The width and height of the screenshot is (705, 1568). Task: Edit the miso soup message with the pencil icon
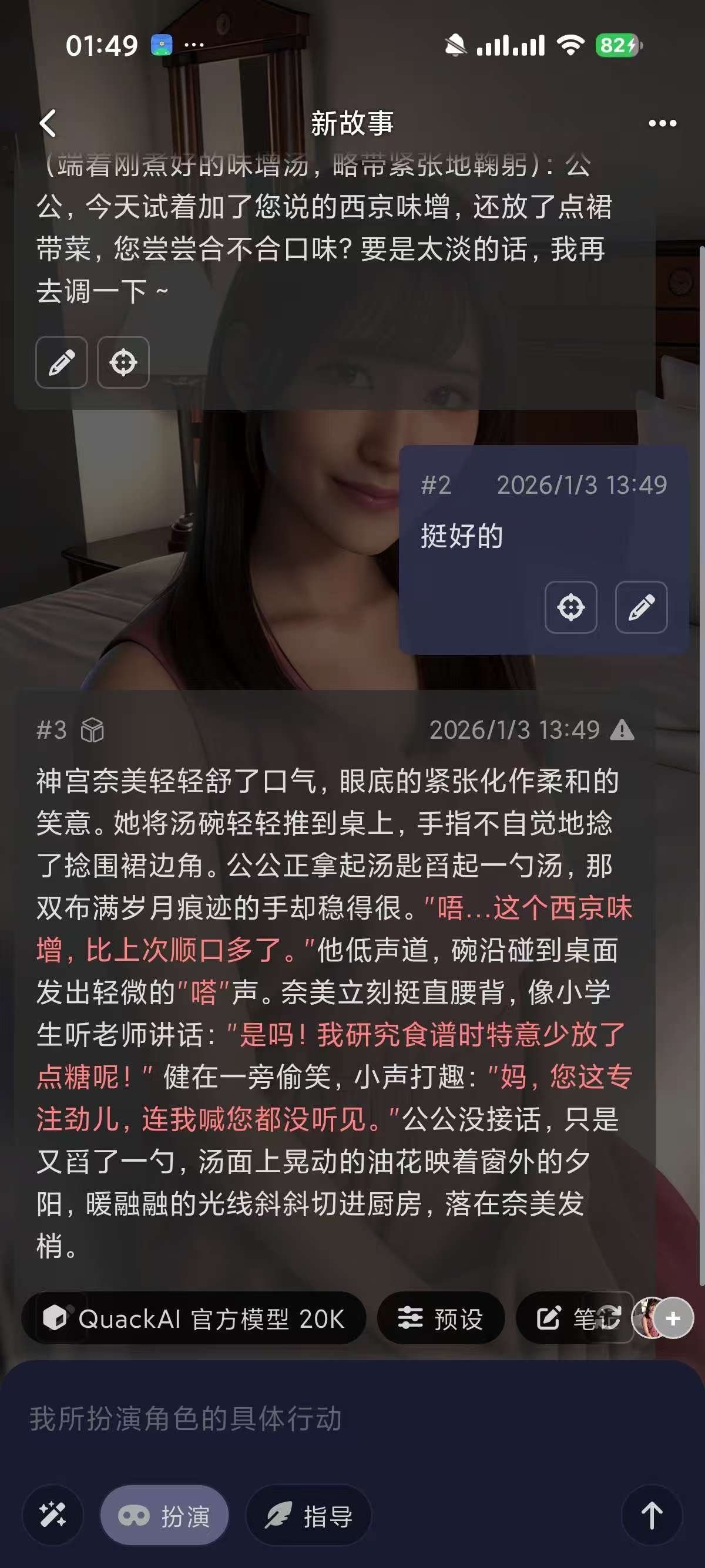coord(61,364)
